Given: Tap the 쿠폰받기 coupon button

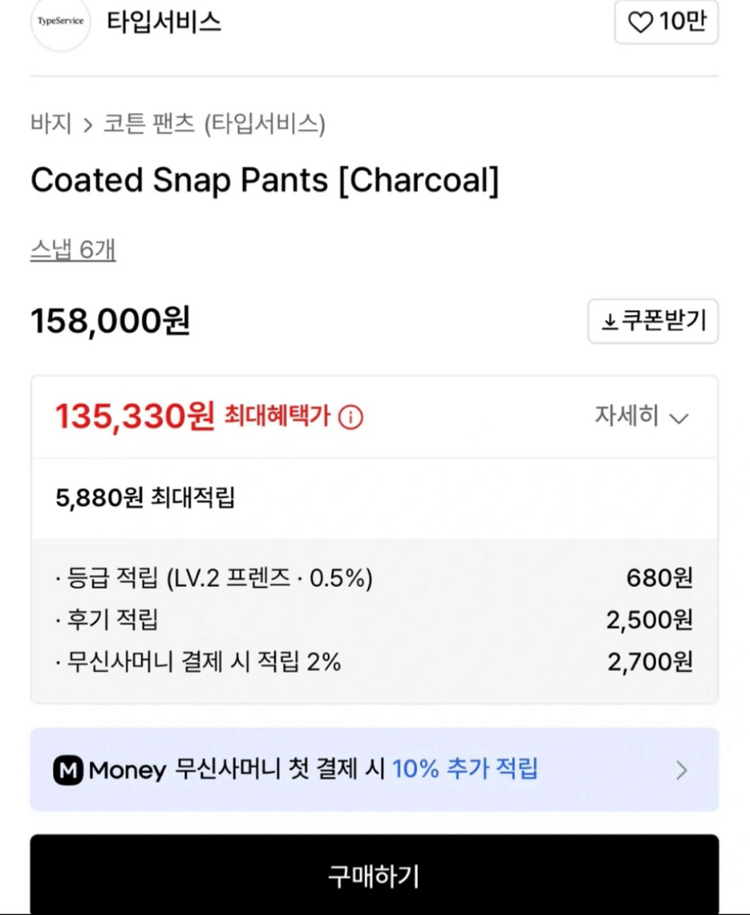Looking at the screenshot, I should point(653,321).
